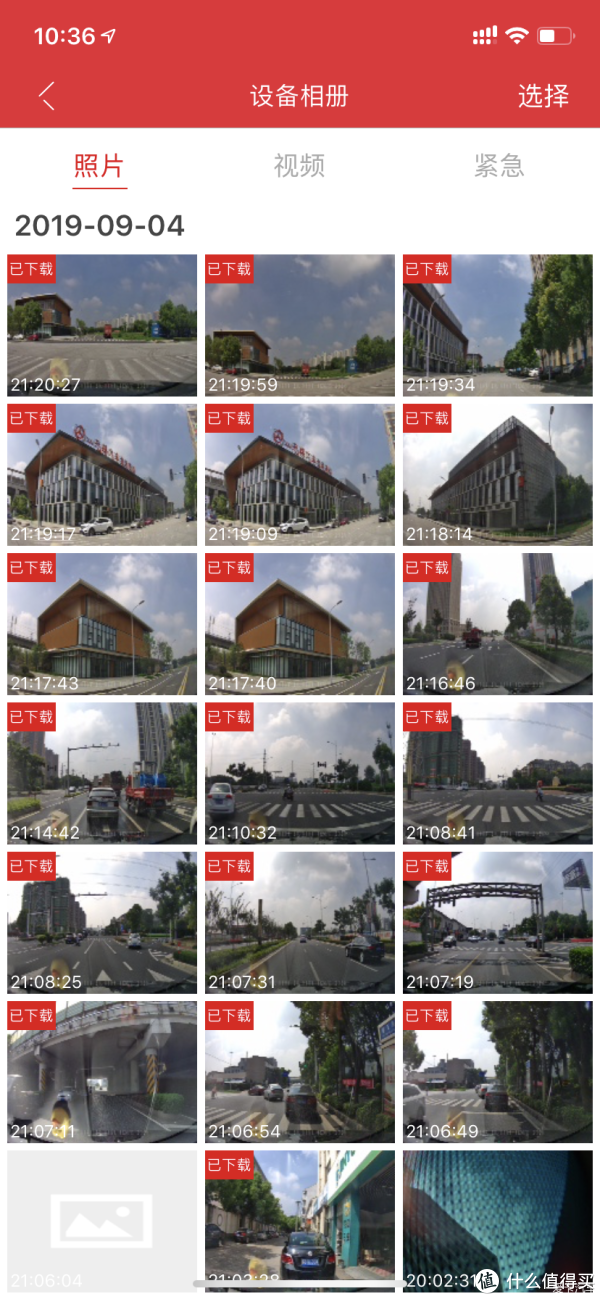
Task: View the photo stamped 21:18:14
Action: pos(497,474)
